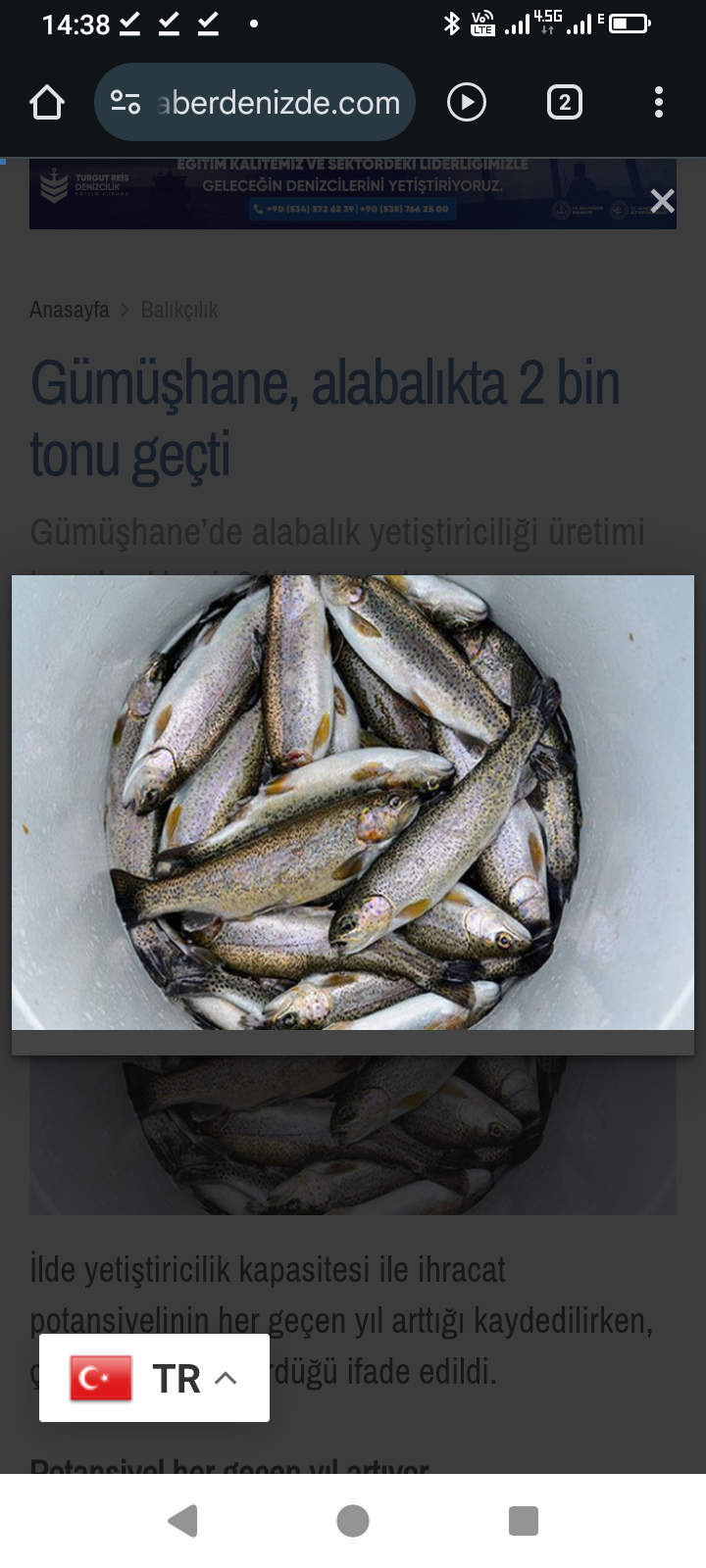Open the site information icon in address bar
Viewport: 706px width, 1568px height.
[x=126, y=103]
